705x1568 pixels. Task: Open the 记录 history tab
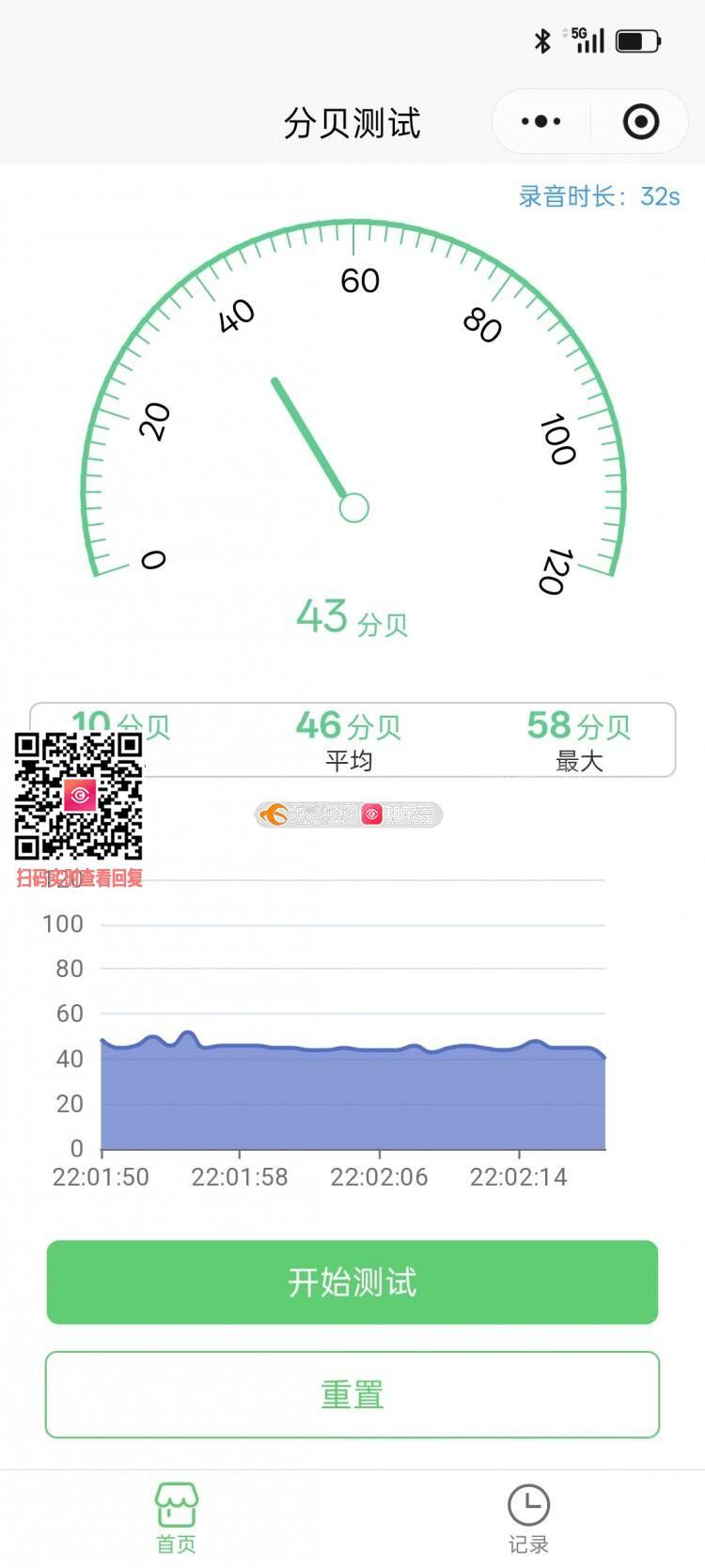click(x=528, y=1517)
